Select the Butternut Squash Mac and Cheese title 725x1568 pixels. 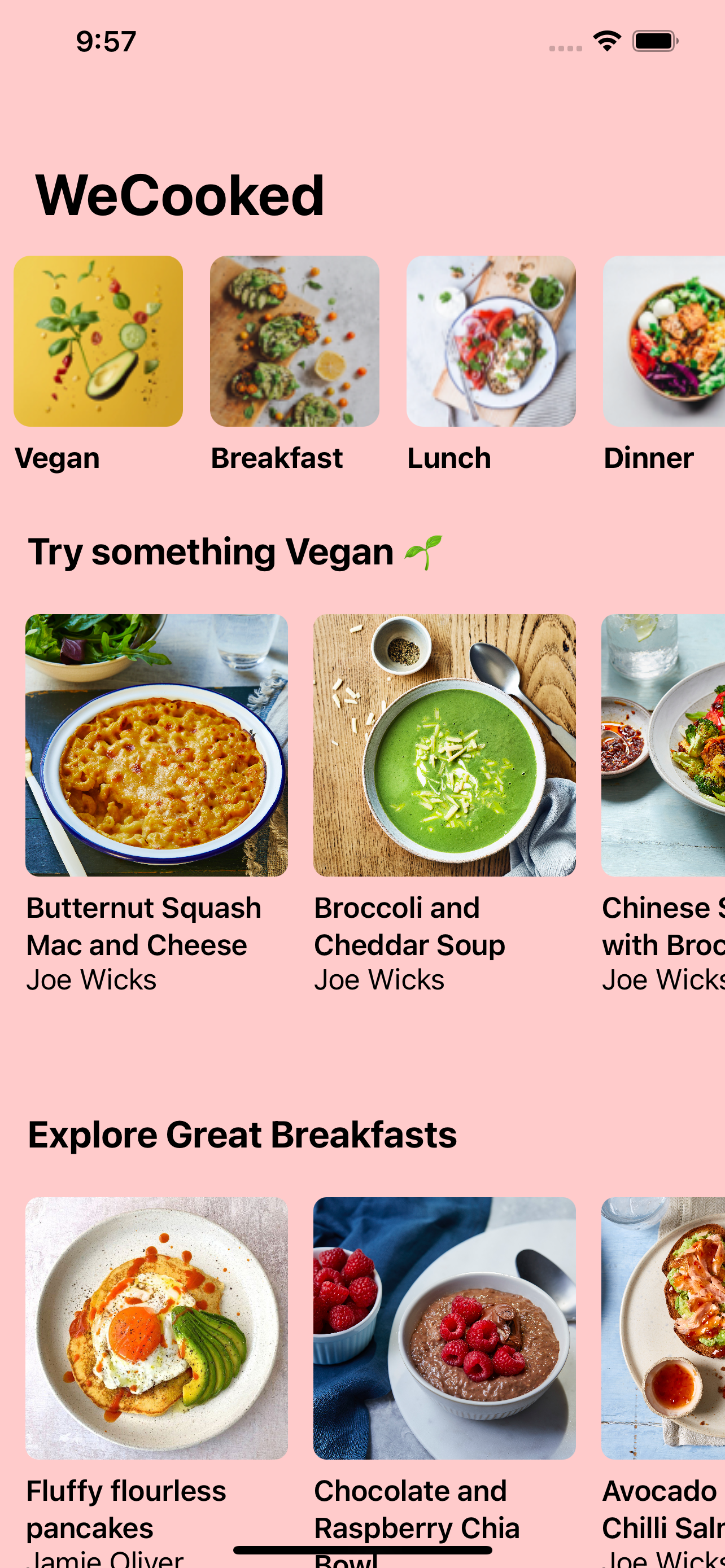click(143, 925)
